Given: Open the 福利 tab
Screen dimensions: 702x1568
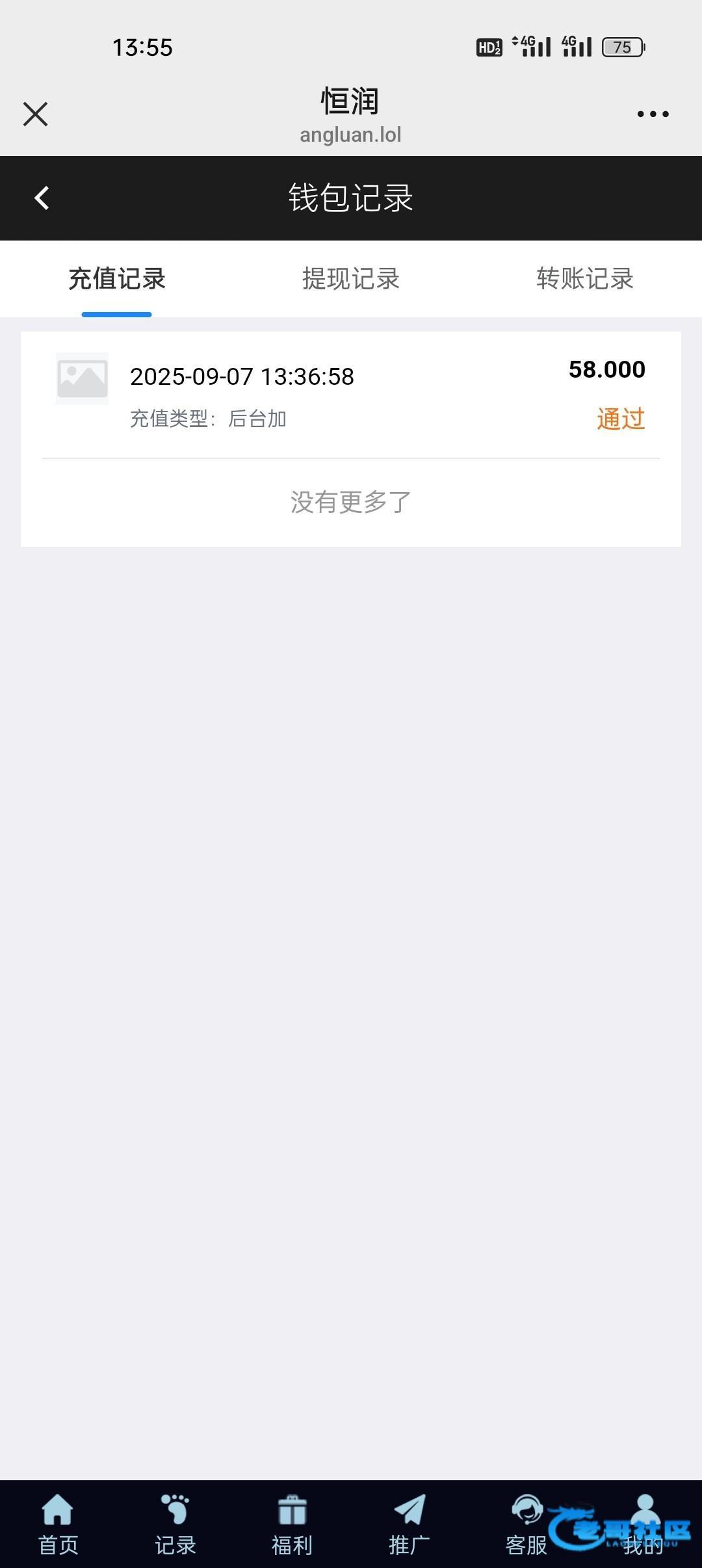Looking at the screenshot, I should pos(292,1524).
